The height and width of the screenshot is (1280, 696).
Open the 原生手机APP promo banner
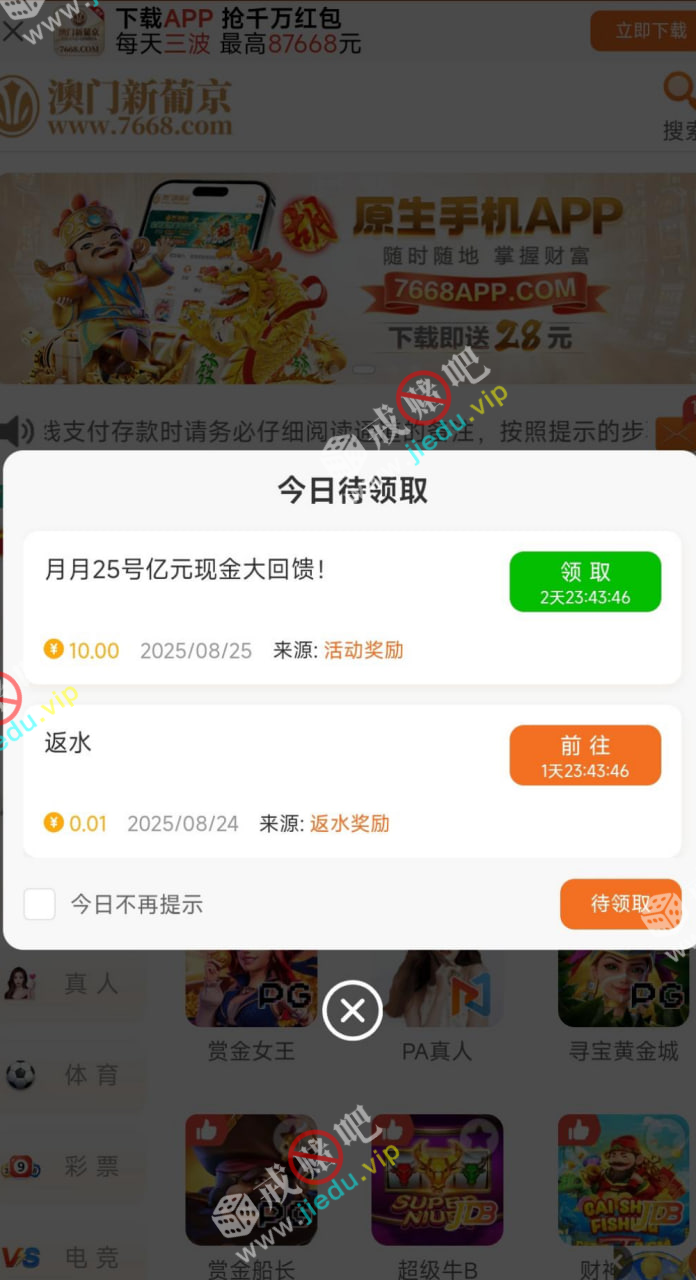point(348,278)
